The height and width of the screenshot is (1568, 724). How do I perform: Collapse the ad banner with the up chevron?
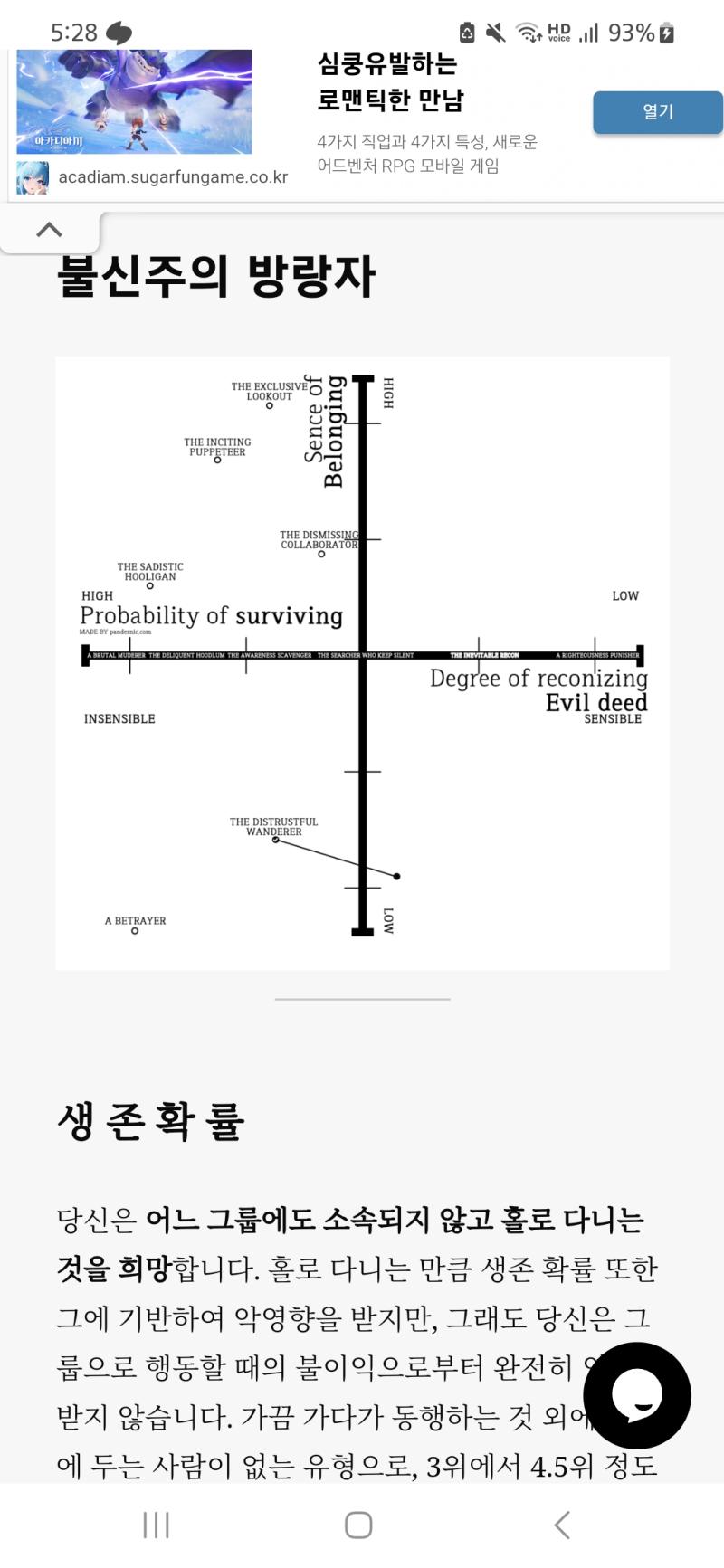pyautogui.click(x=50, y=230)
